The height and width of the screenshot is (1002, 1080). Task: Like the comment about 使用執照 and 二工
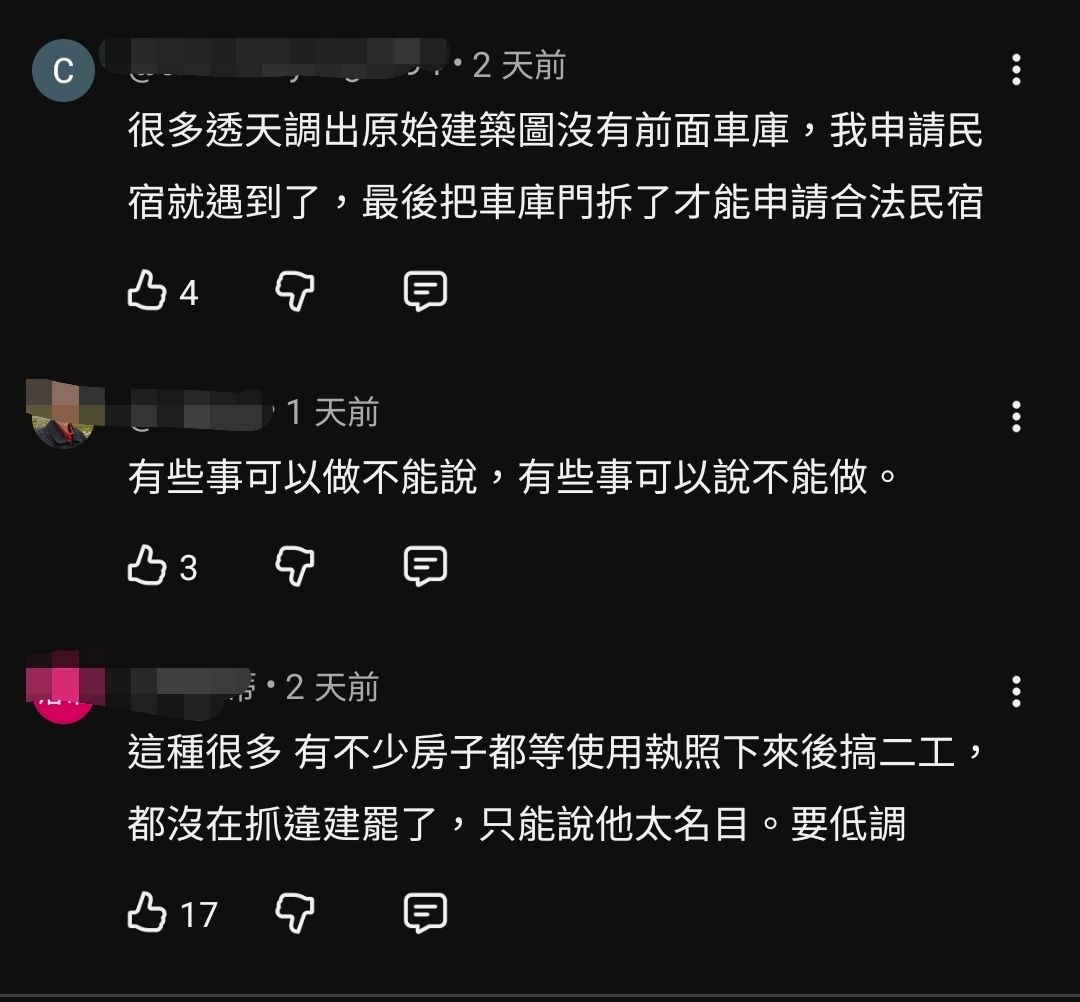147,912
